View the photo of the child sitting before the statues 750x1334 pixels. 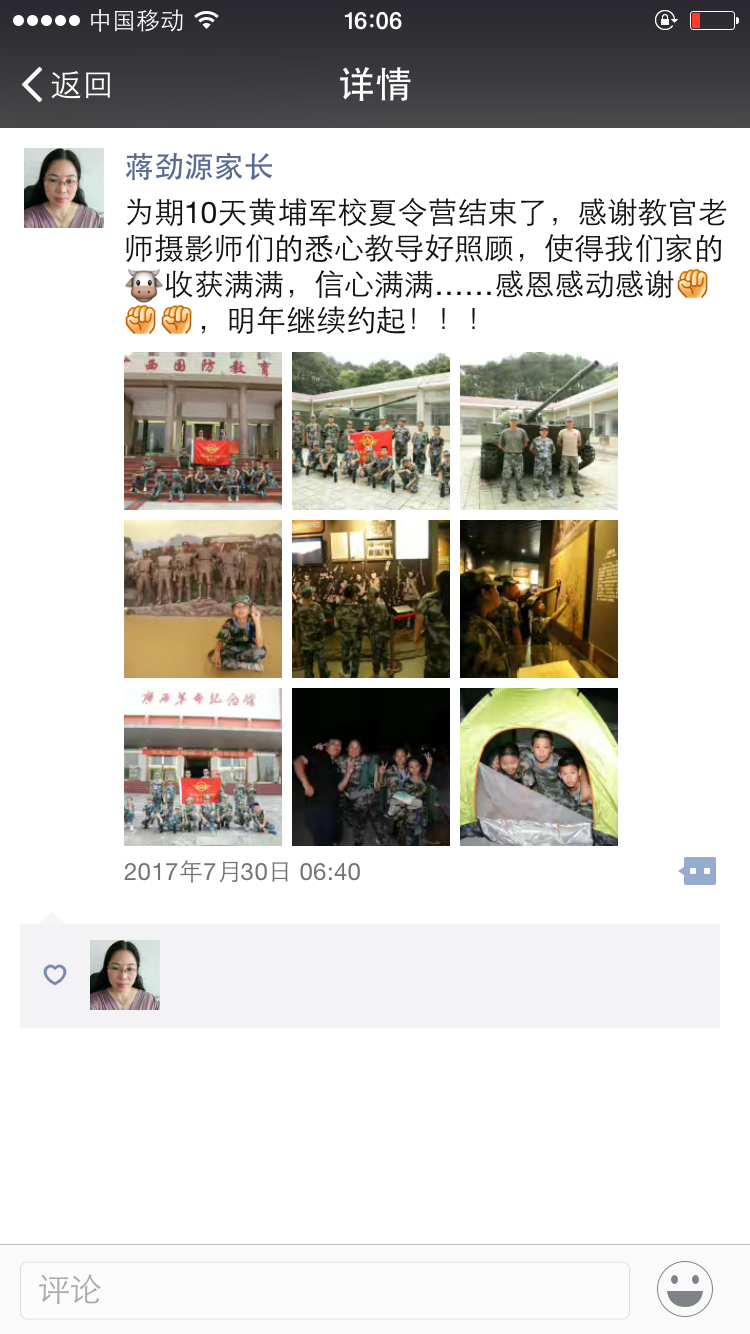pyautogui.click(x=203, y=599)
